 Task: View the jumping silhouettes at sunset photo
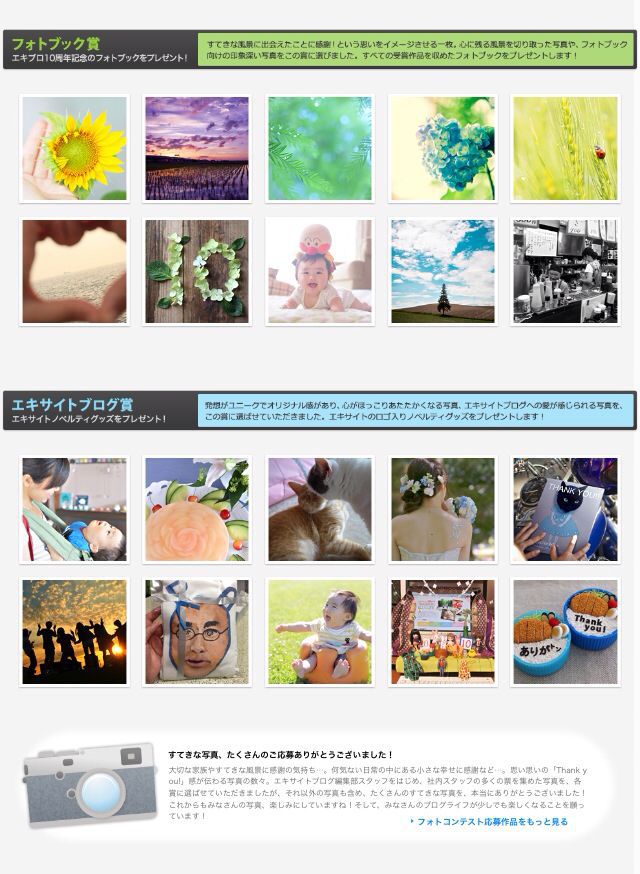click(x=75, y=631)
